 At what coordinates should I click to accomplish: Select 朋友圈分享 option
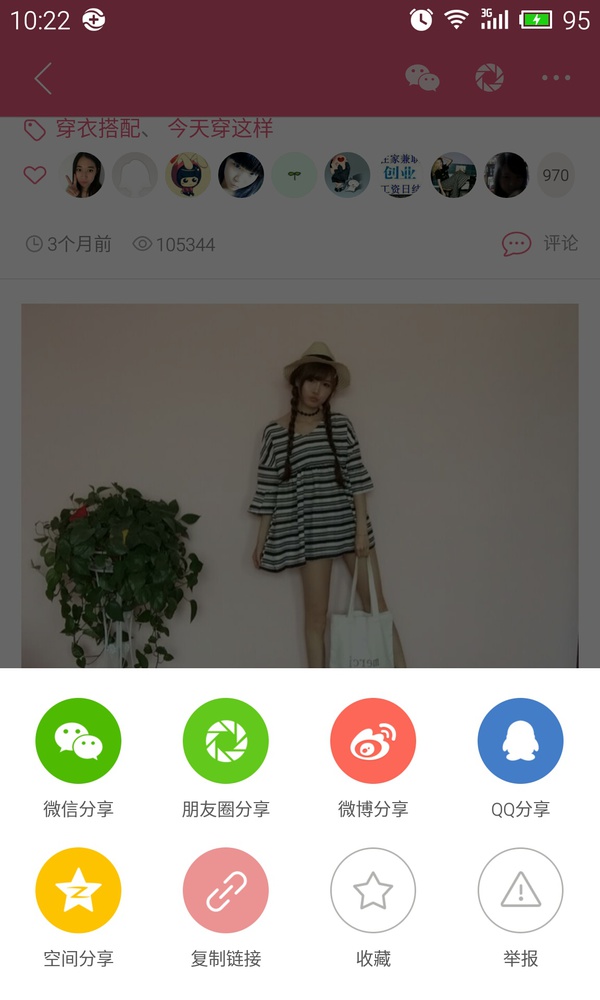click(x=226, y=741)
